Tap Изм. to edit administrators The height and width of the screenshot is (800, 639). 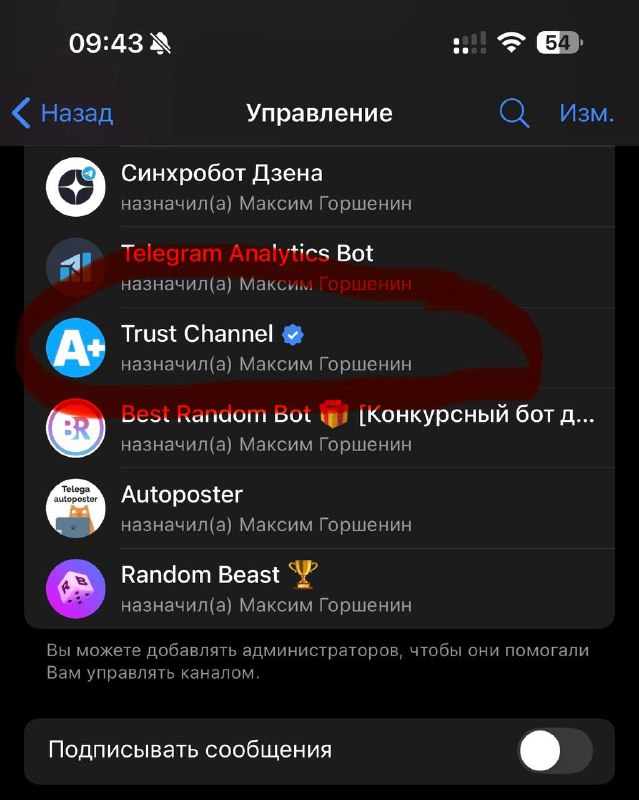point(586,113)
